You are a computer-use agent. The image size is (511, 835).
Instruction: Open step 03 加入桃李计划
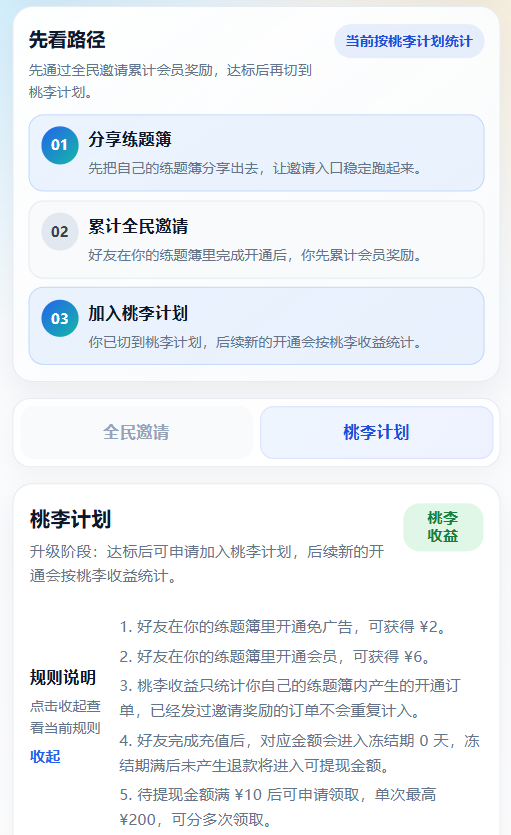pos(256,326)
